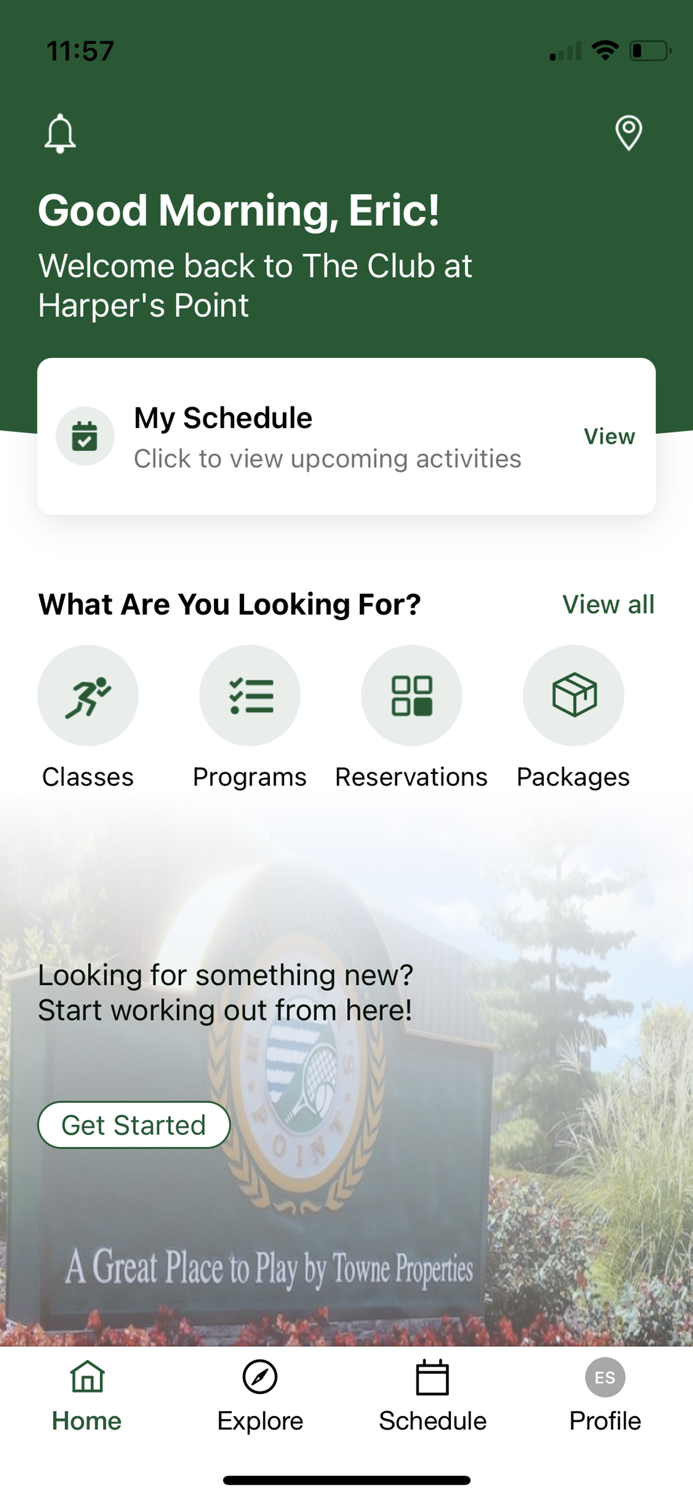Open the Packages category

(x=573, y=696)
